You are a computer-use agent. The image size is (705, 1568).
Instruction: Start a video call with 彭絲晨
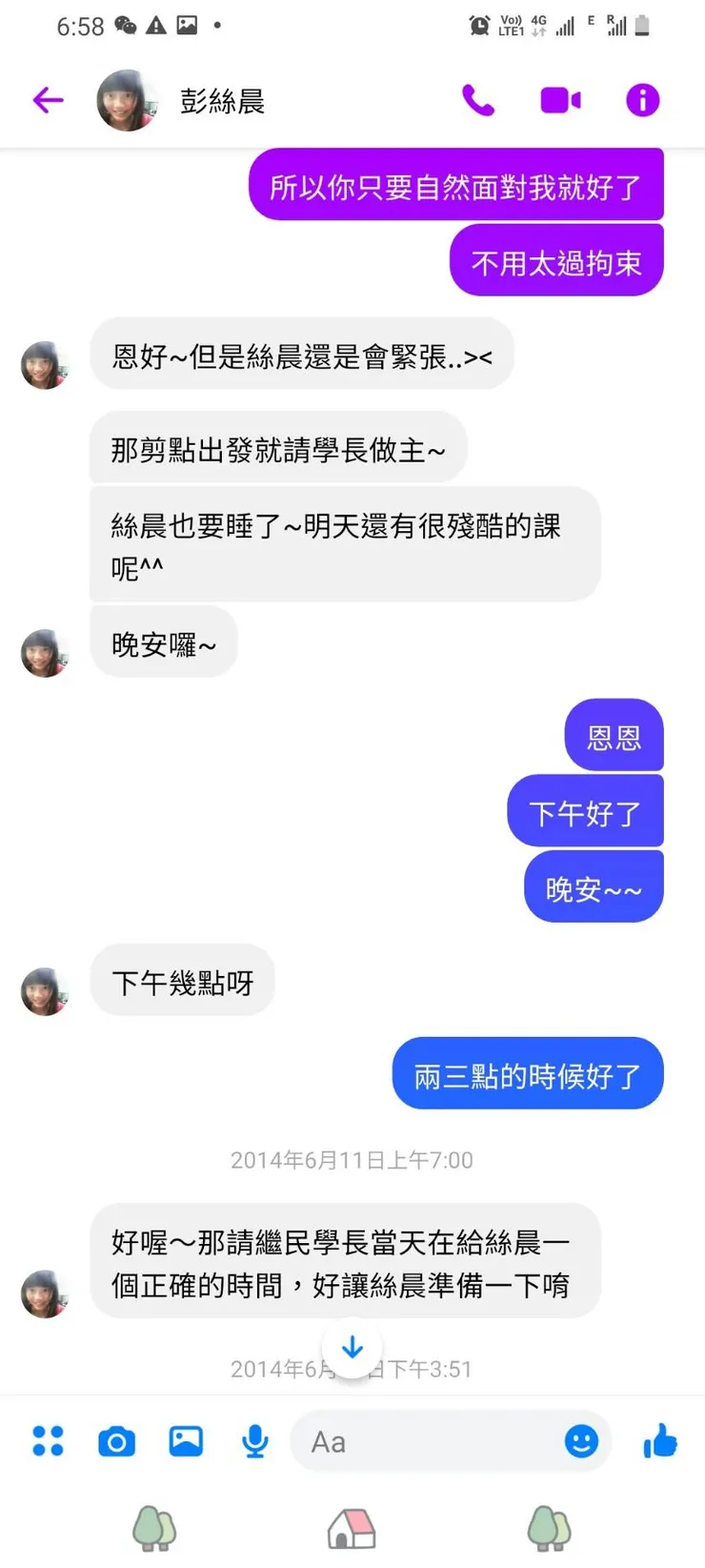click(x=560, y=99)
